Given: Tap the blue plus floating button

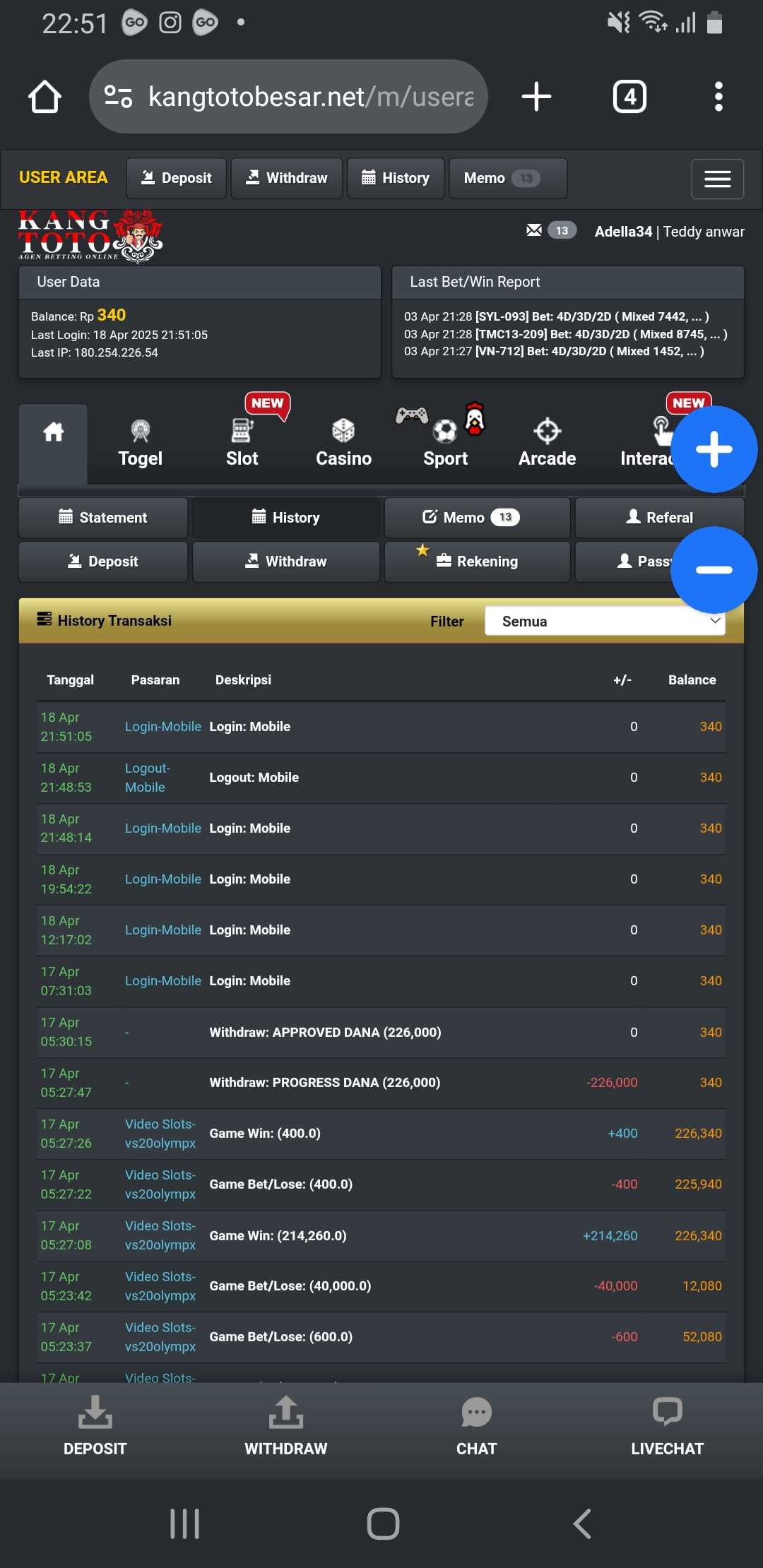Looking at the screenshot, I should coord(714,449).
